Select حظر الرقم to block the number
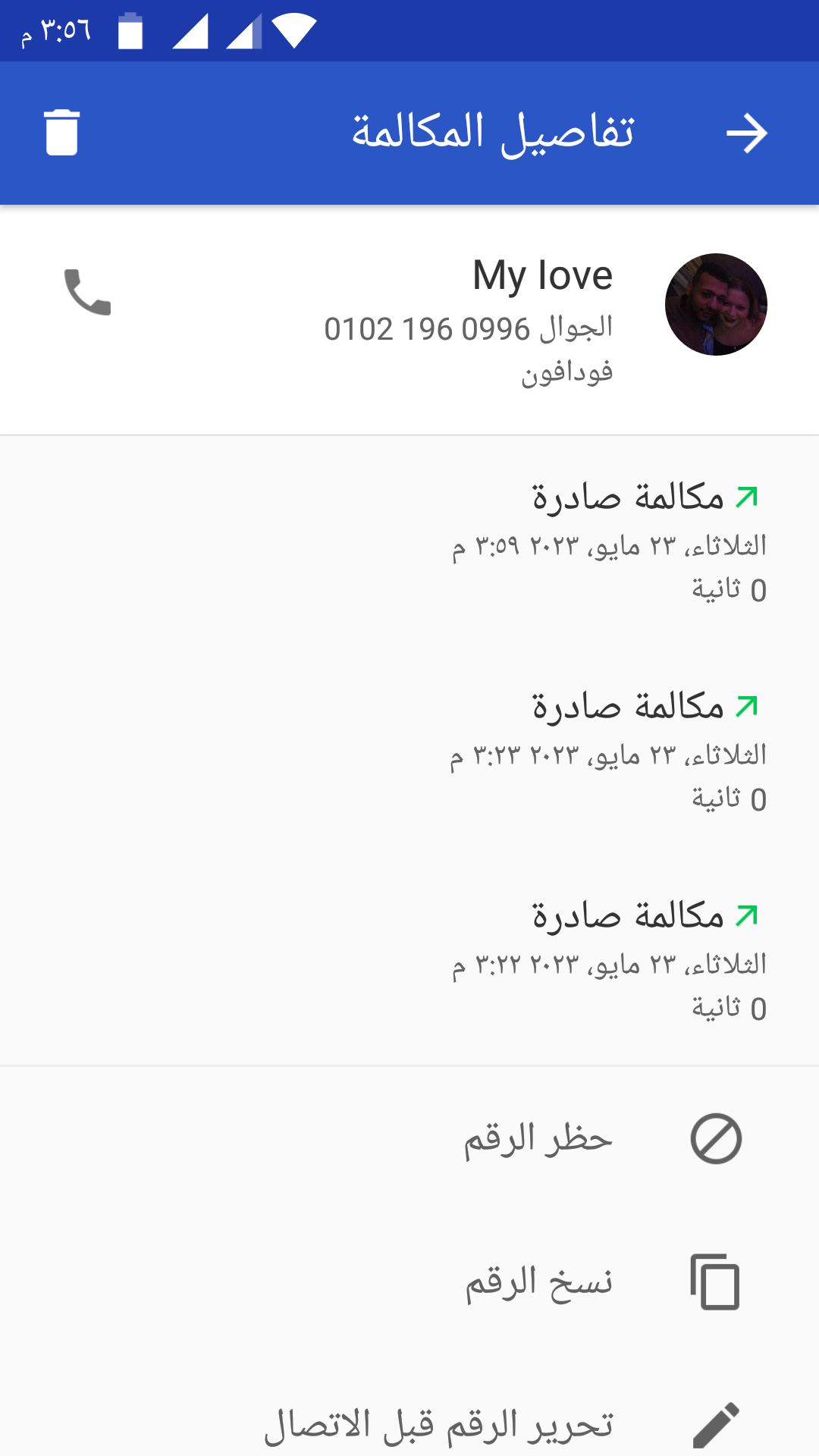819x1456 pixels. point(409,1138)
